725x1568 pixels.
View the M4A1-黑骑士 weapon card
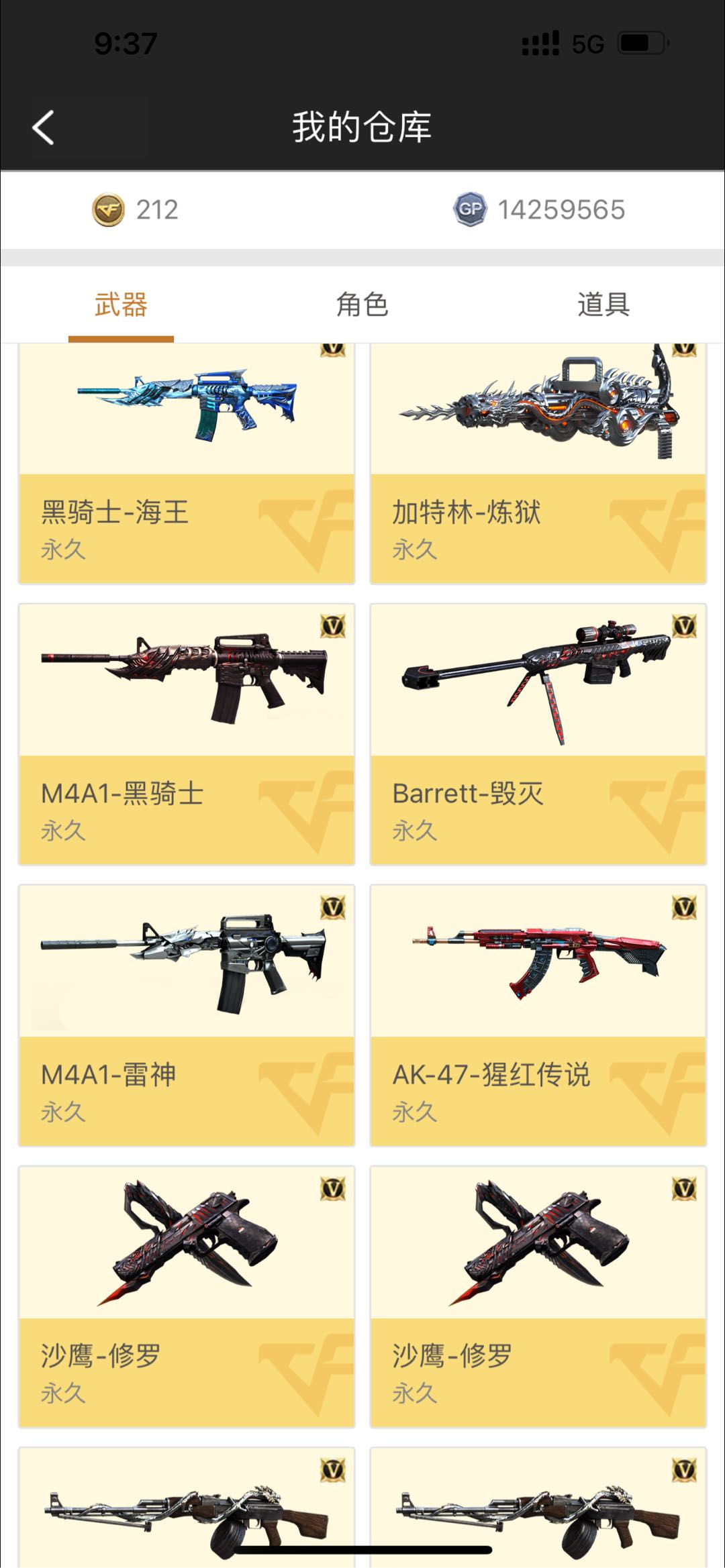pyautogui.click(x=187, y=734)
